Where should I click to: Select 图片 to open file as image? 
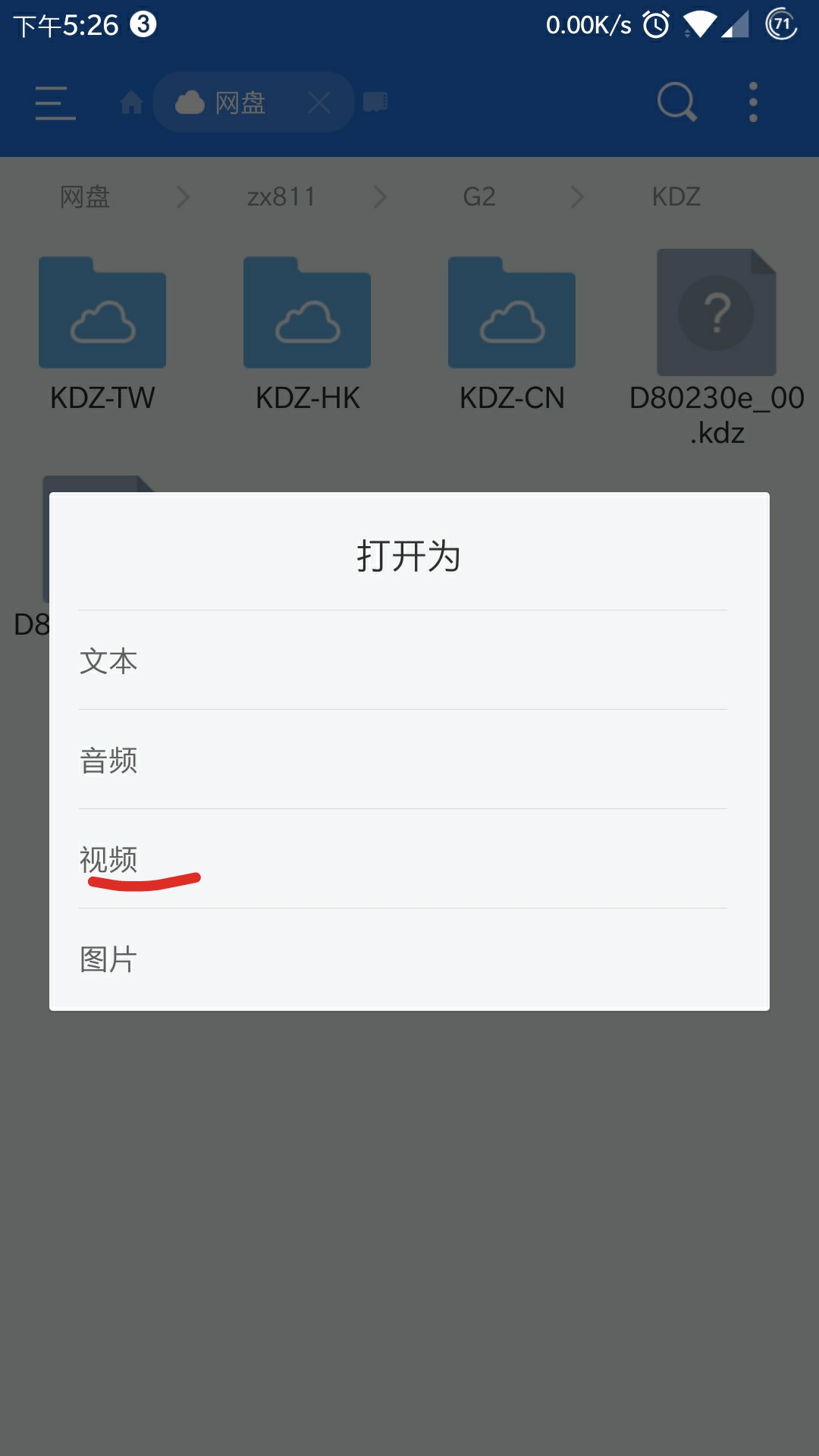click(x=108, y=961)
